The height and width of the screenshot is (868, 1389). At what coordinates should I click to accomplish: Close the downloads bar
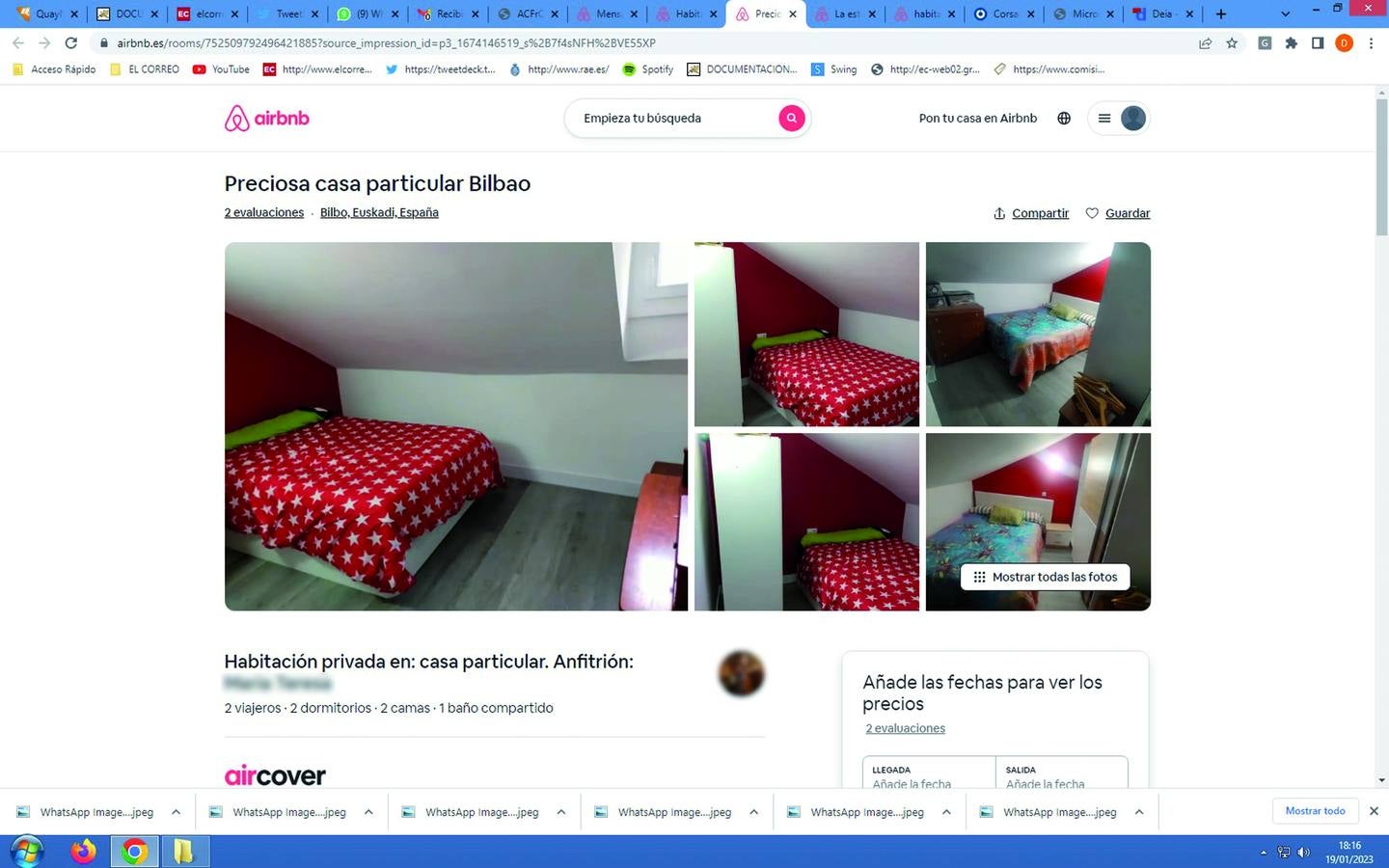point(1374,811)
